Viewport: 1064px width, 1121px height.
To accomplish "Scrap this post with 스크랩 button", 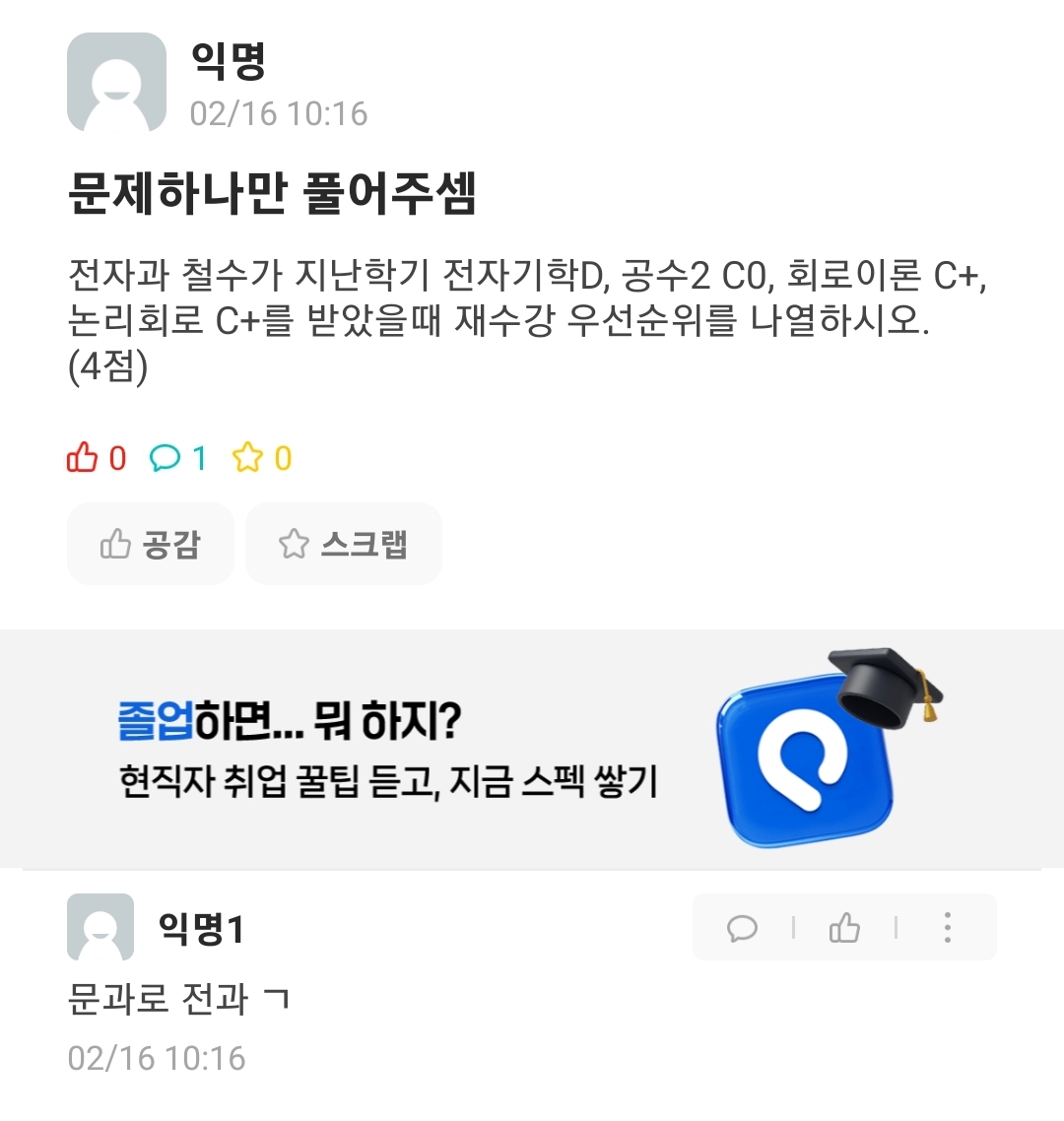I will pos(343,544).
